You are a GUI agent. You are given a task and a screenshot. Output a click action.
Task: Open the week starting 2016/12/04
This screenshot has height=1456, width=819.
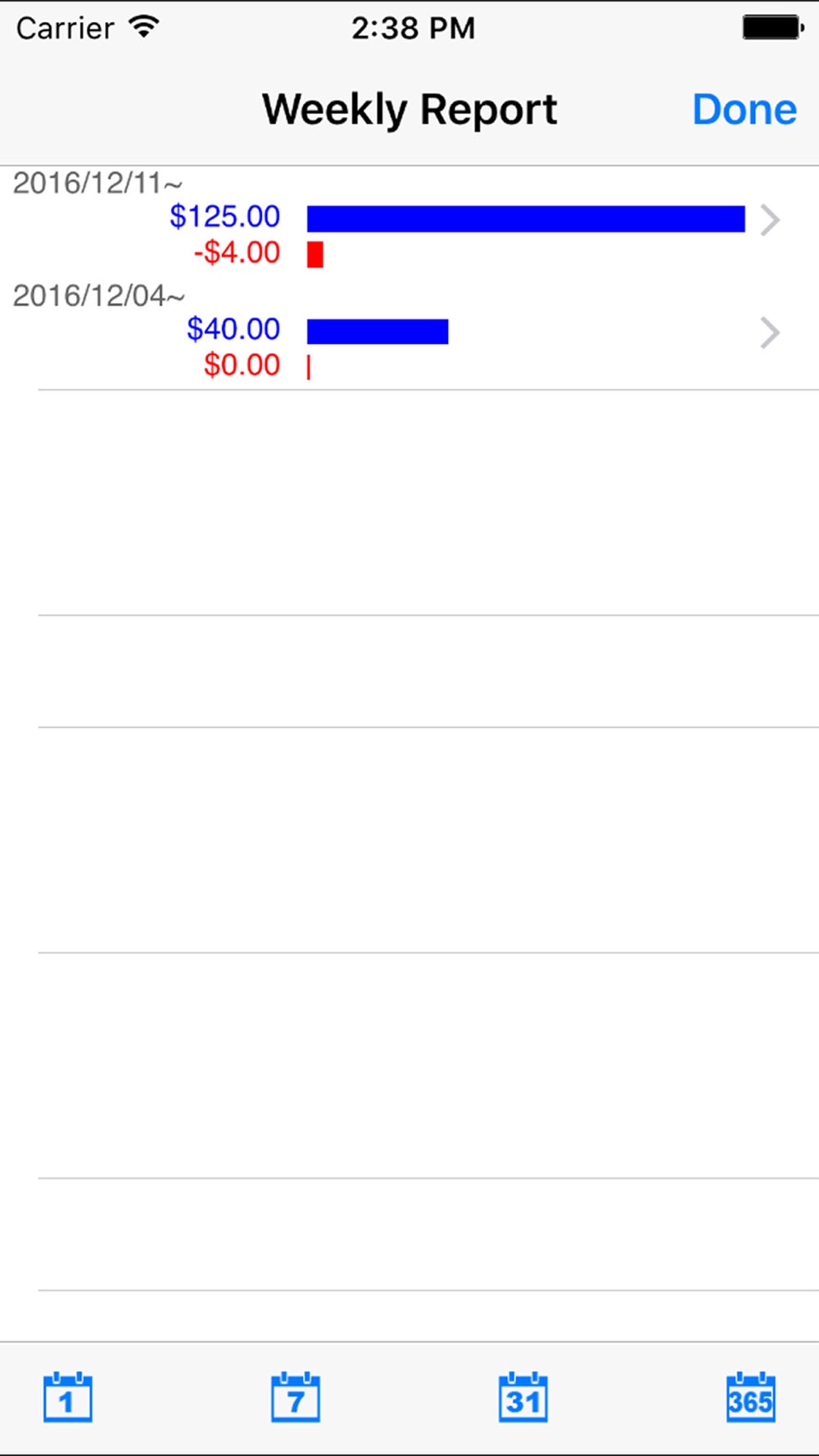coord(409,333)
